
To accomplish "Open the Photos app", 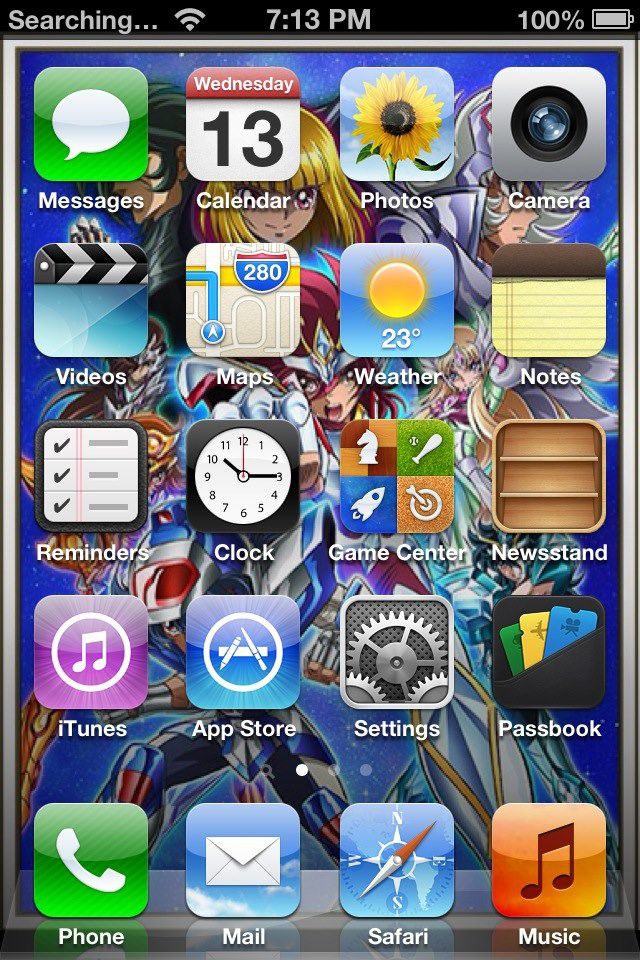I will [397, 124].
